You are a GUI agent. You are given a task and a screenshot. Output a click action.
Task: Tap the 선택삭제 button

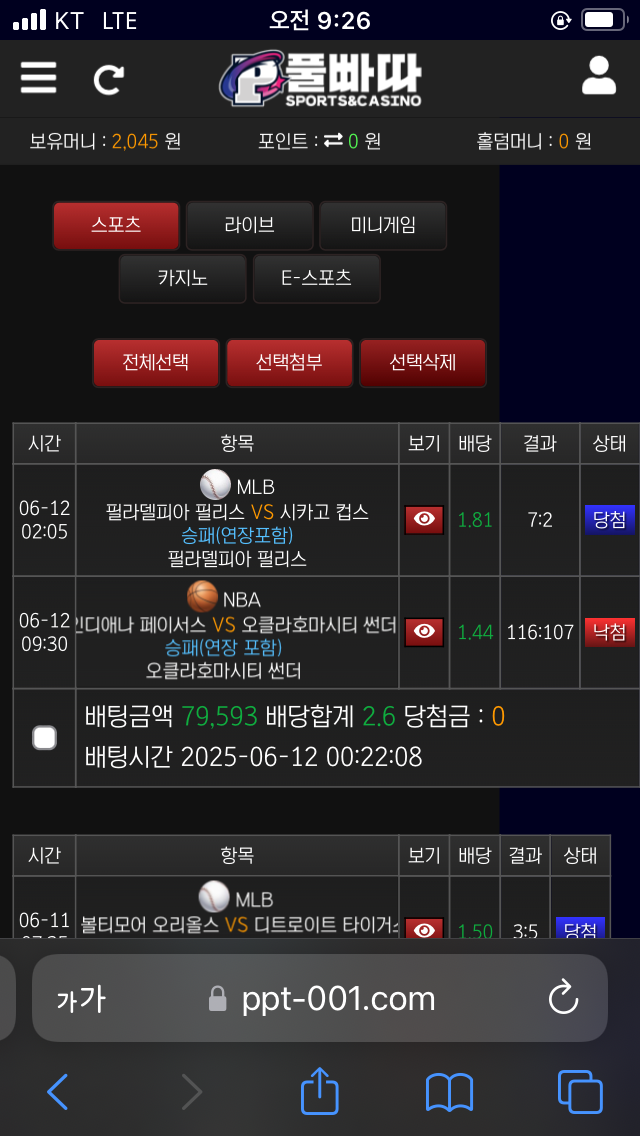423,362
